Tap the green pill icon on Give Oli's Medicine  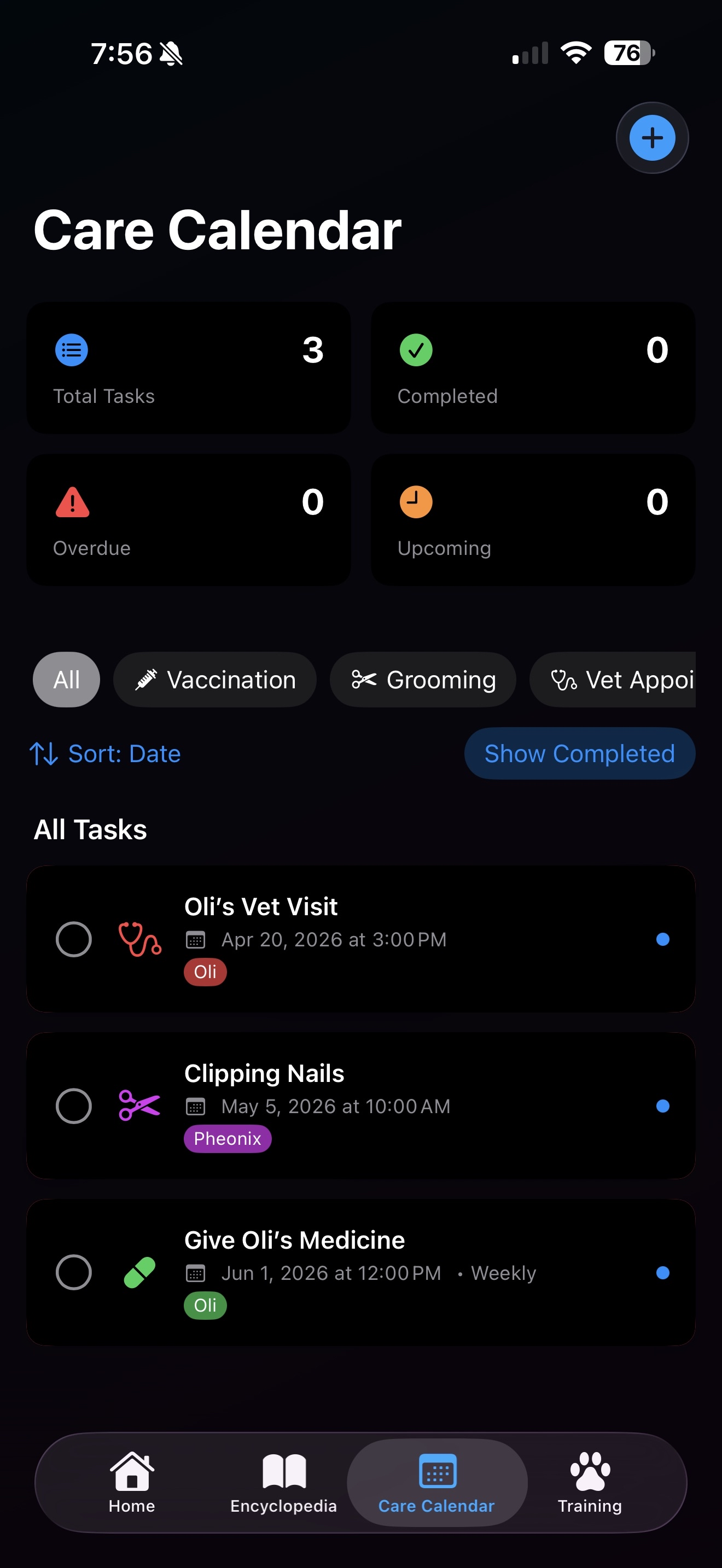[x=139, y=1272]
